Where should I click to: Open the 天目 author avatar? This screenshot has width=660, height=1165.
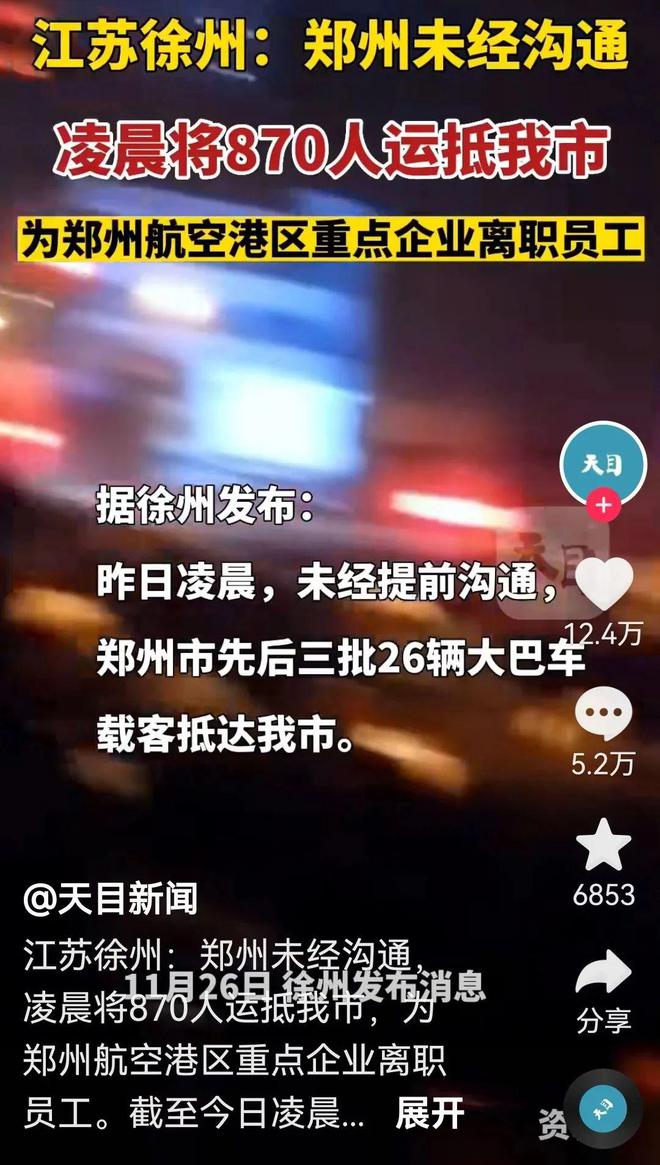pos(603,465)
